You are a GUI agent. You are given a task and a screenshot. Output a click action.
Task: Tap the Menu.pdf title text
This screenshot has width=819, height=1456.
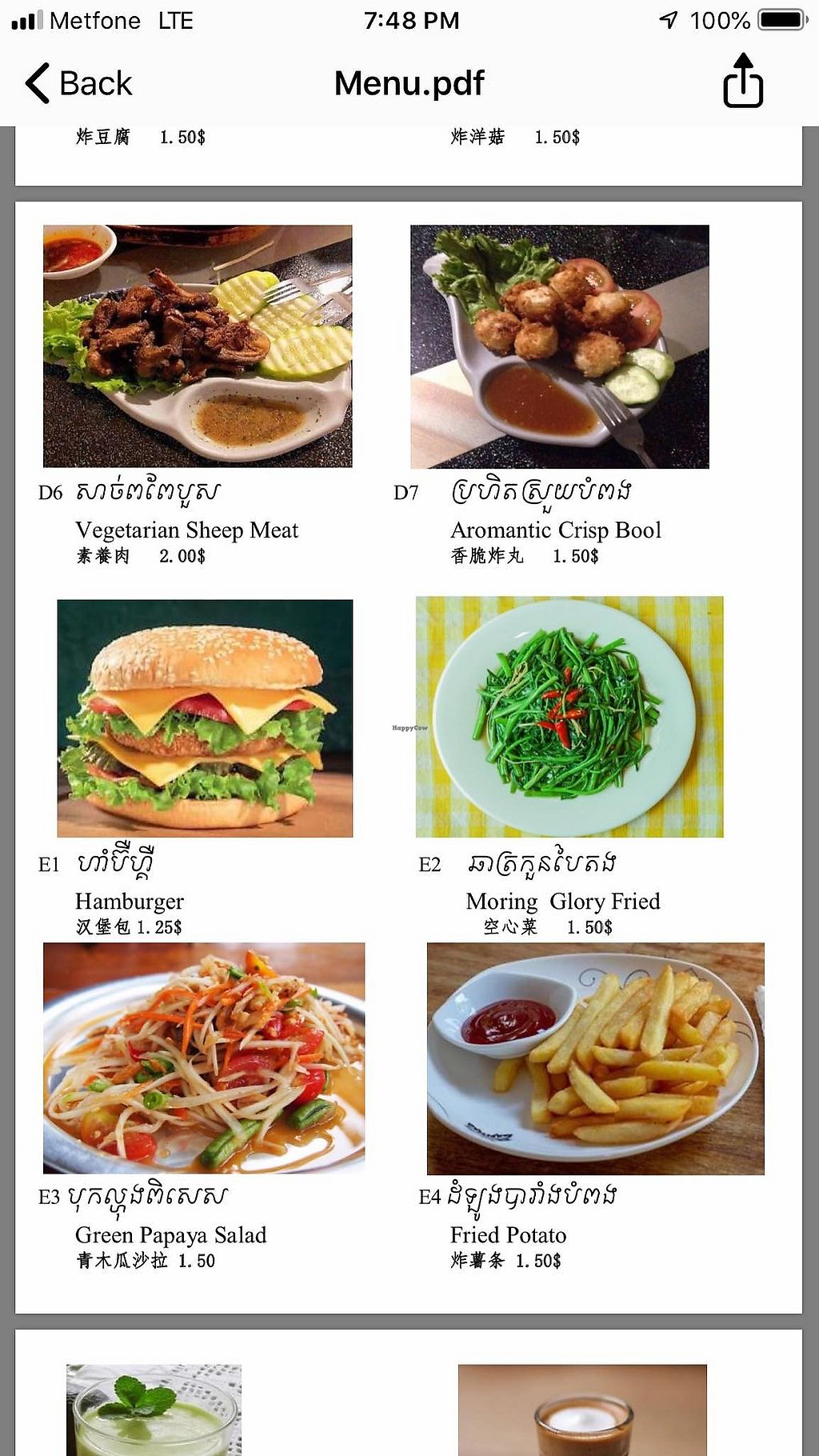[409, 82]
